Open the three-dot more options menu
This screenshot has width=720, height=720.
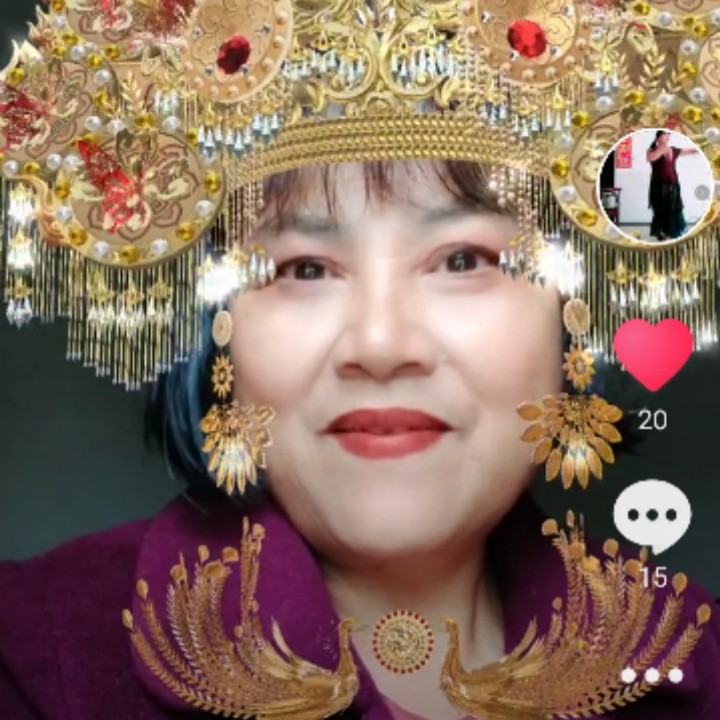652,675
